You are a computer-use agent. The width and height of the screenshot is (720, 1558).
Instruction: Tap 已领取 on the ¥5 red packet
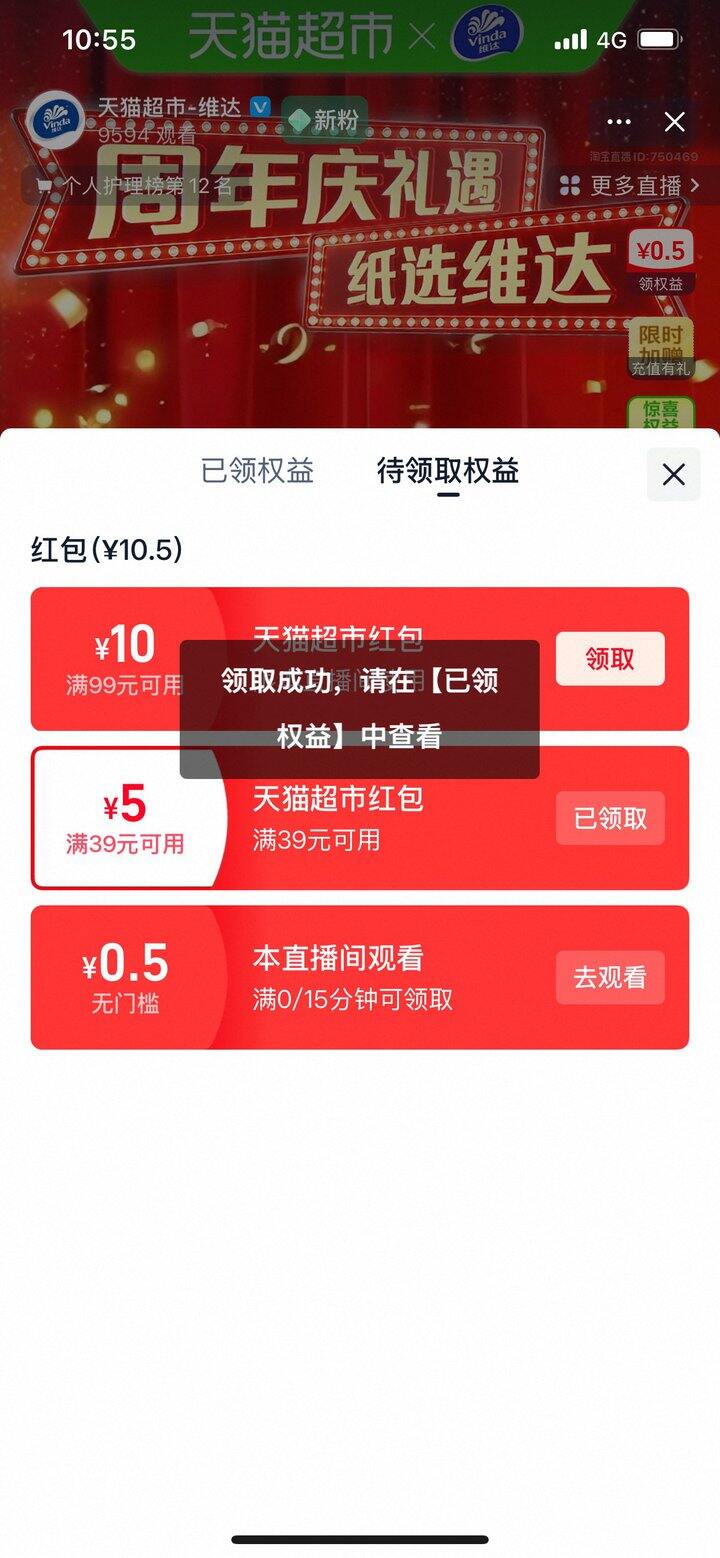610,818
